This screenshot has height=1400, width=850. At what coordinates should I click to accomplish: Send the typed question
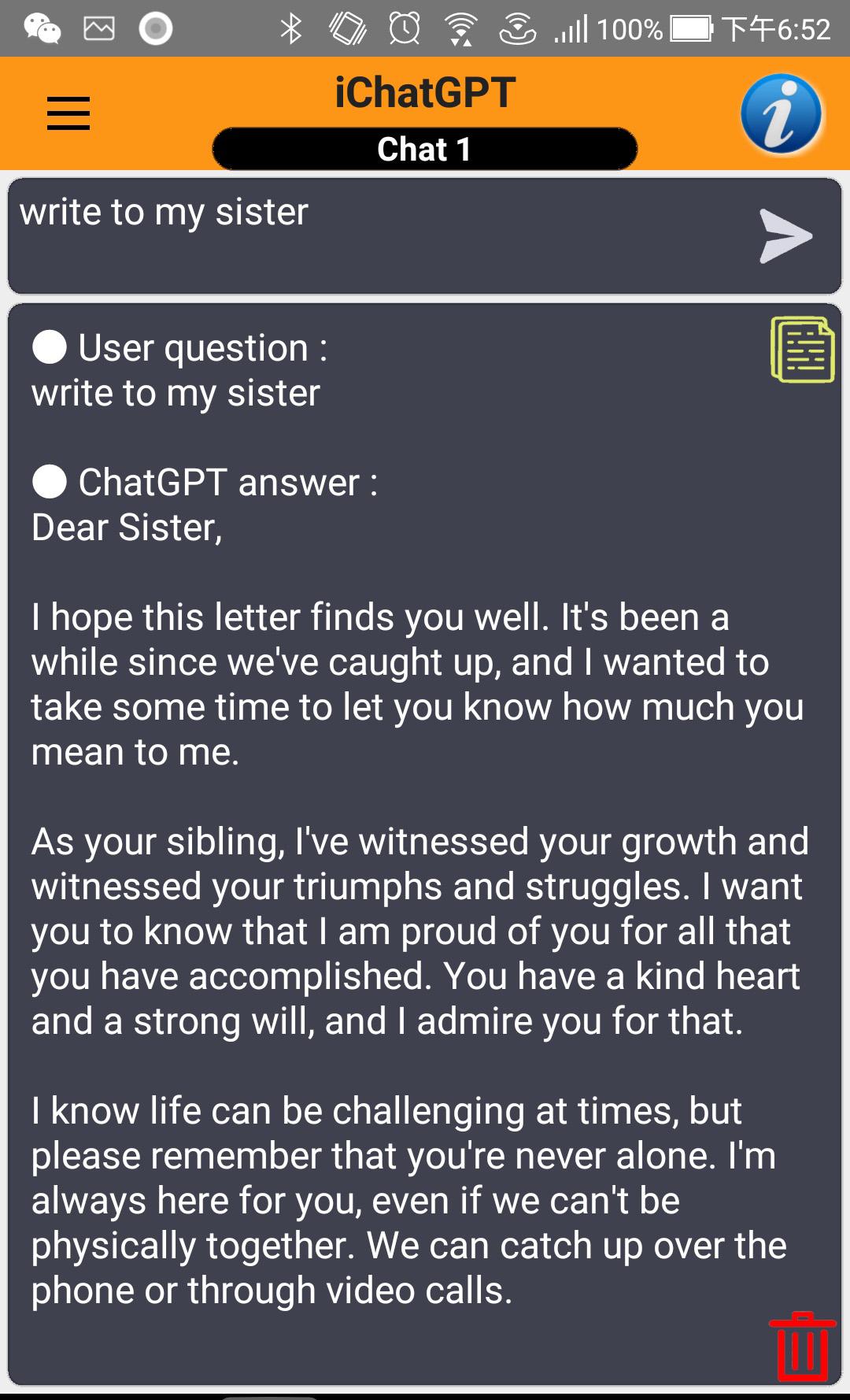(785, 236)
